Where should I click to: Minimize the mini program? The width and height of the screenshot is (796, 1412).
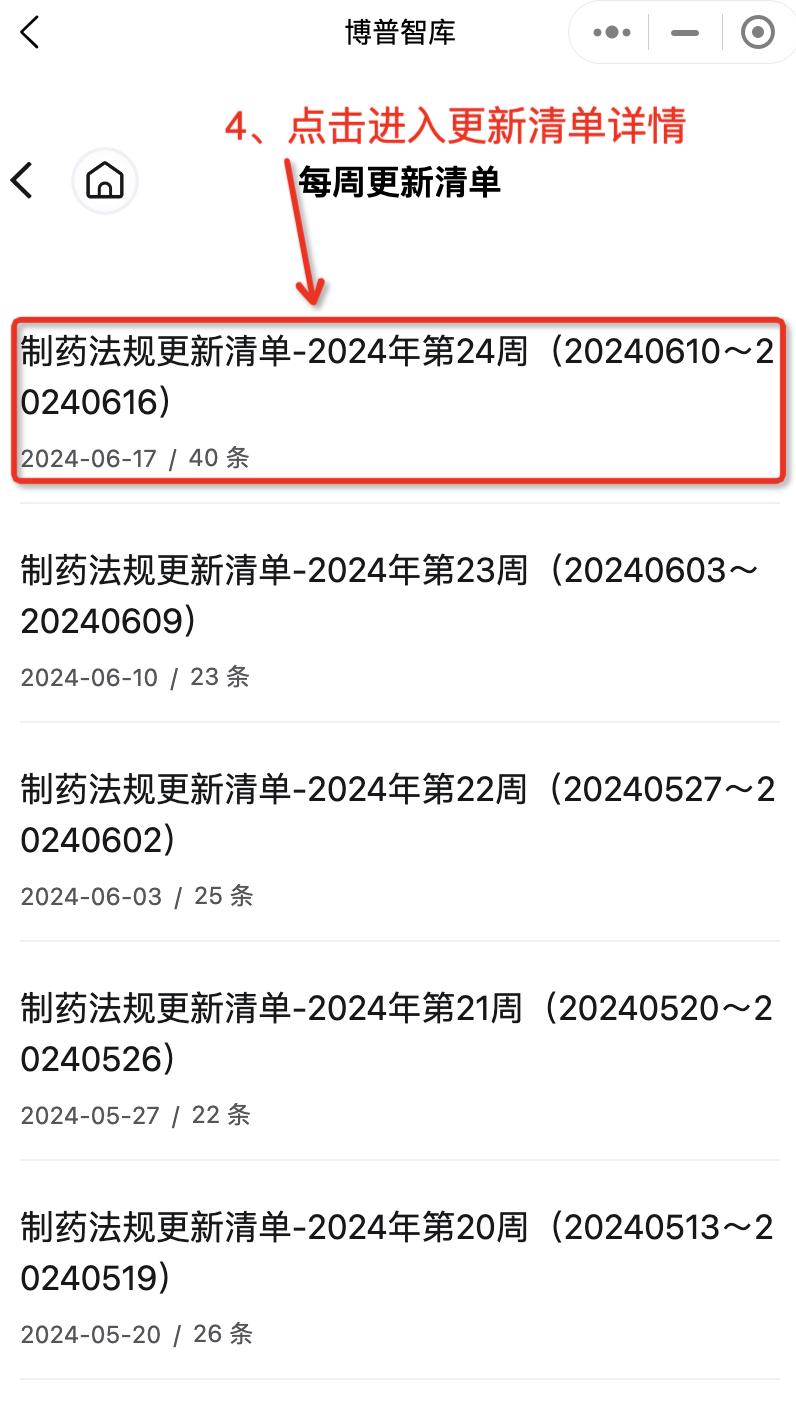coord(685,33)
